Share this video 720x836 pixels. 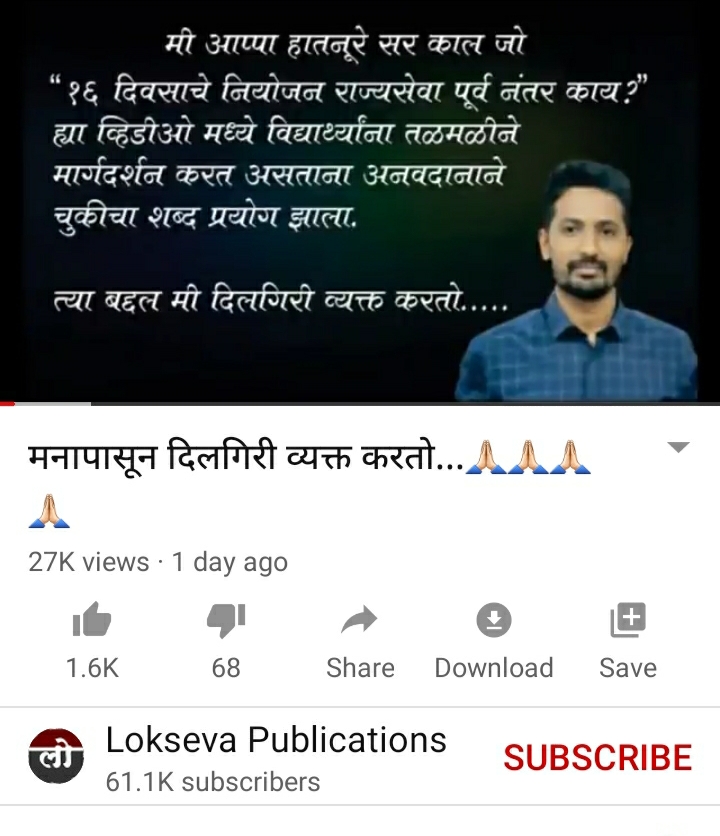pyautogui.click(x=360, y=623)
